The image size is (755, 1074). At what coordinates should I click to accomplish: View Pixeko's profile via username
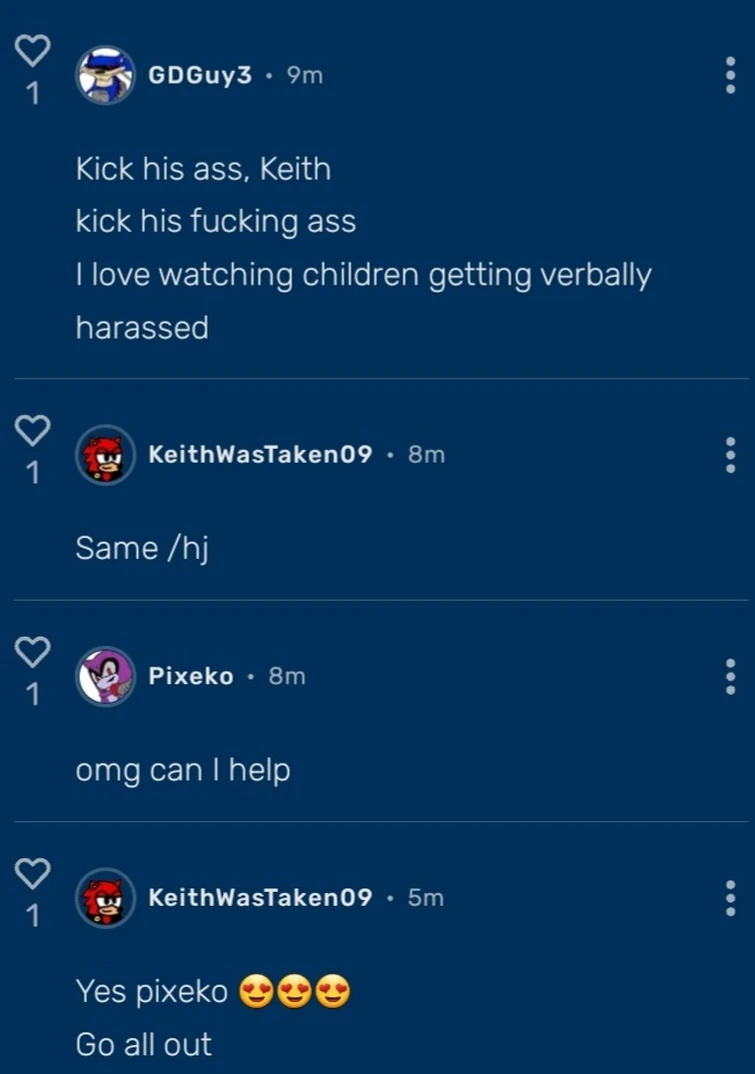click(x=190, y=677)
